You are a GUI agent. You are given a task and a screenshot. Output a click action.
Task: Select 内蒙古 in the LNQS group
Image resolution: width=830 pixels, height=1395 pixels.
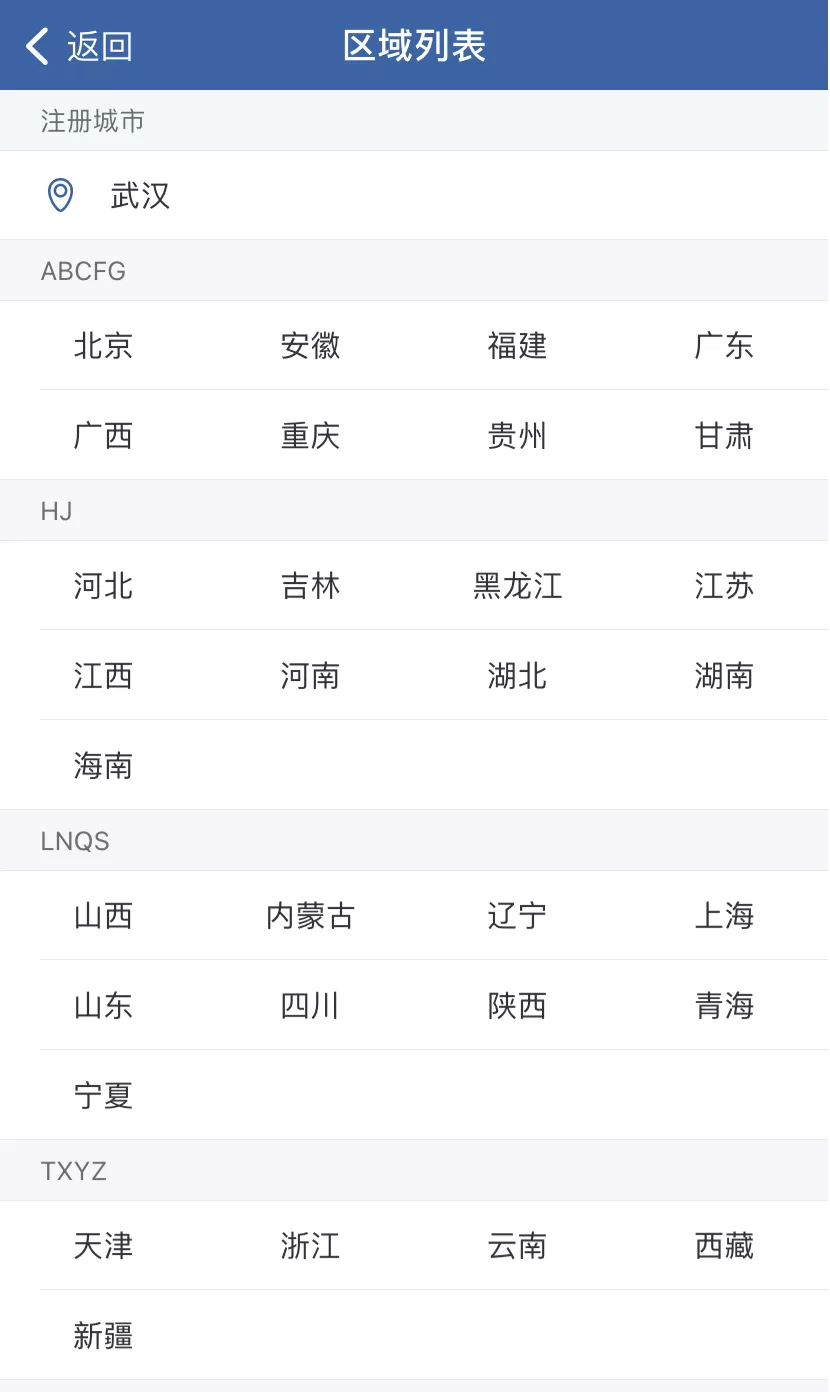310,916
